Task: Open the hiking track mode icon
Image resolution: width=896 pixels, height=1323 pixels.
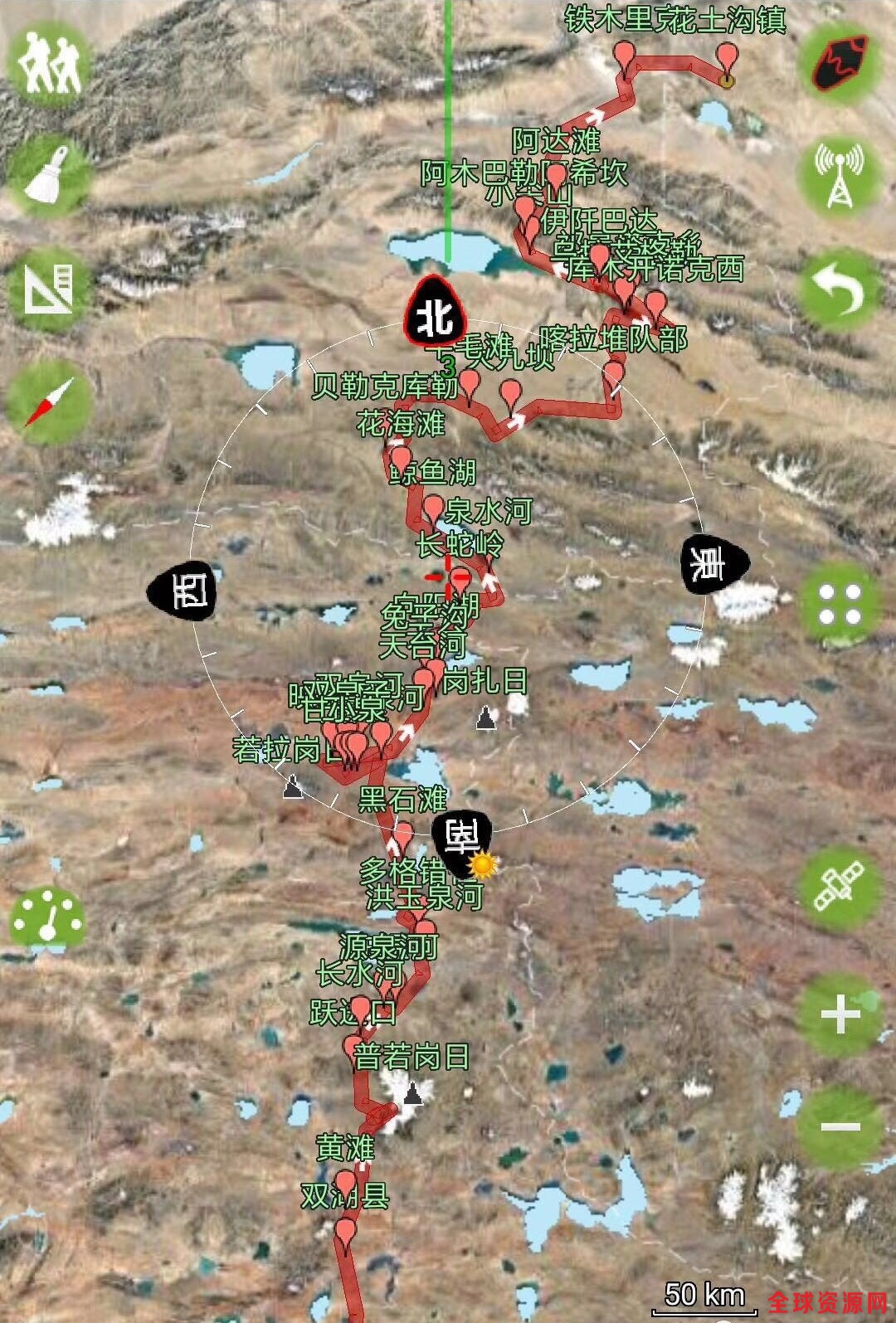Action: click(49, 62)
